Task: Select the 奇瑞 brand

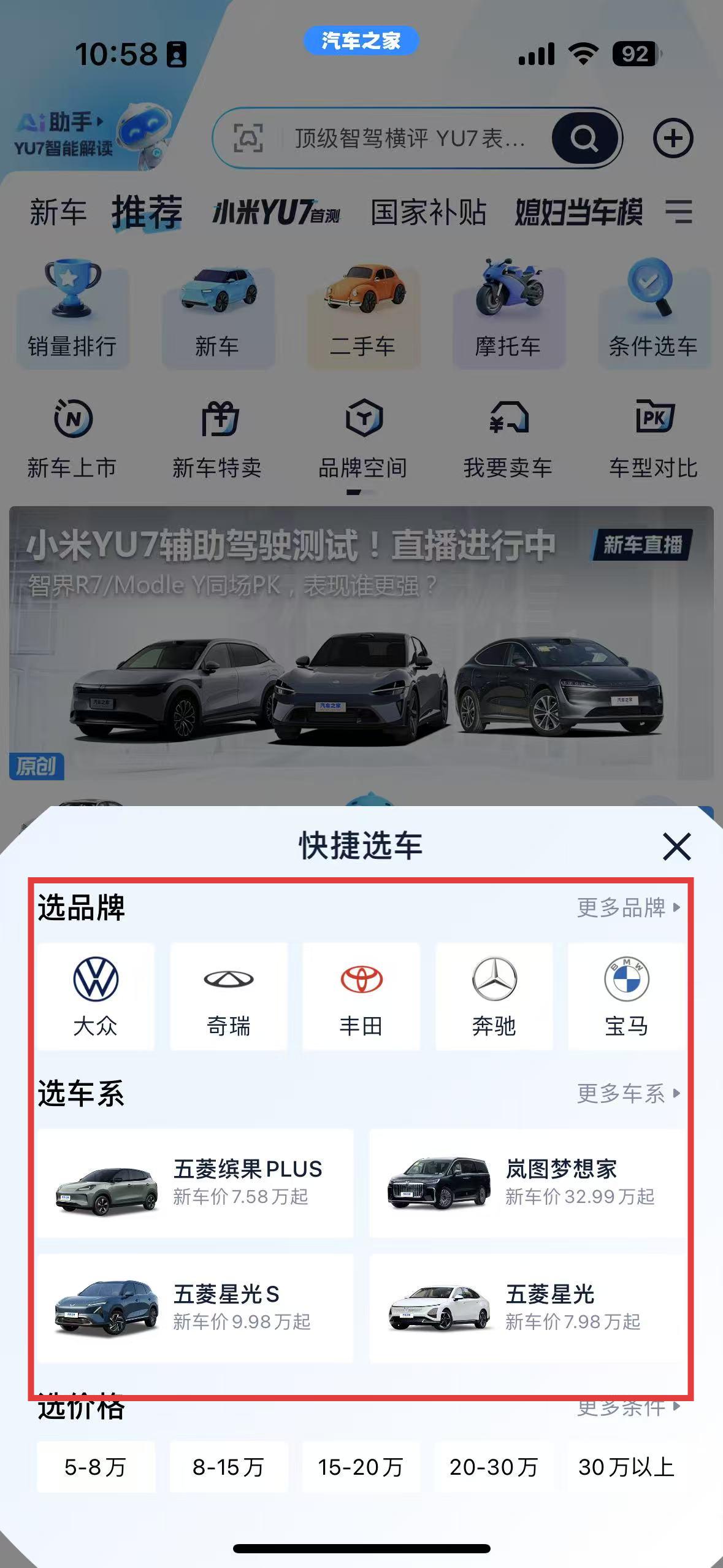Action: pos(228,996)
